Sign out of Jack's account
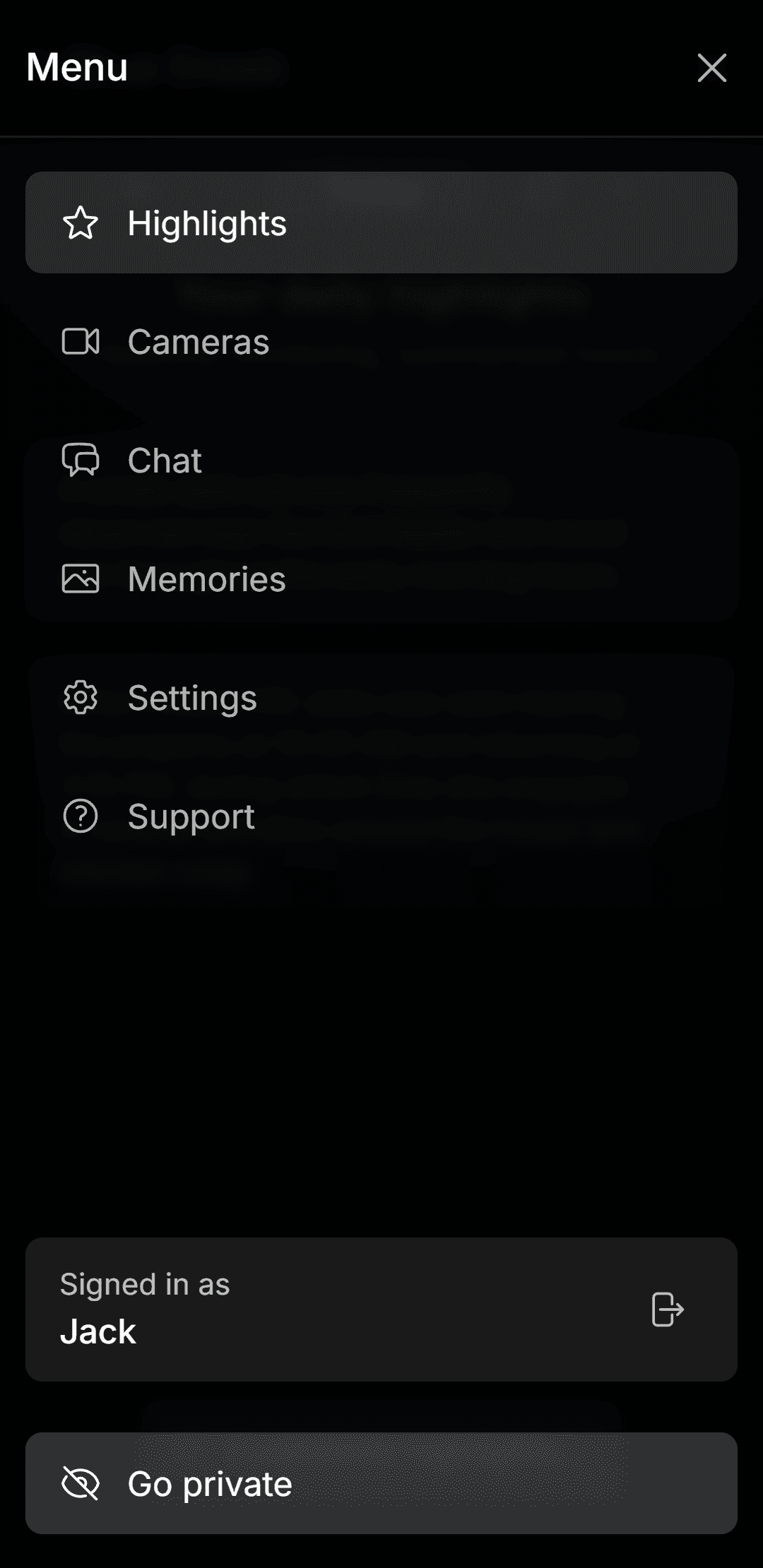Screen dimensions: 763x1568 tap(667, 1309)
